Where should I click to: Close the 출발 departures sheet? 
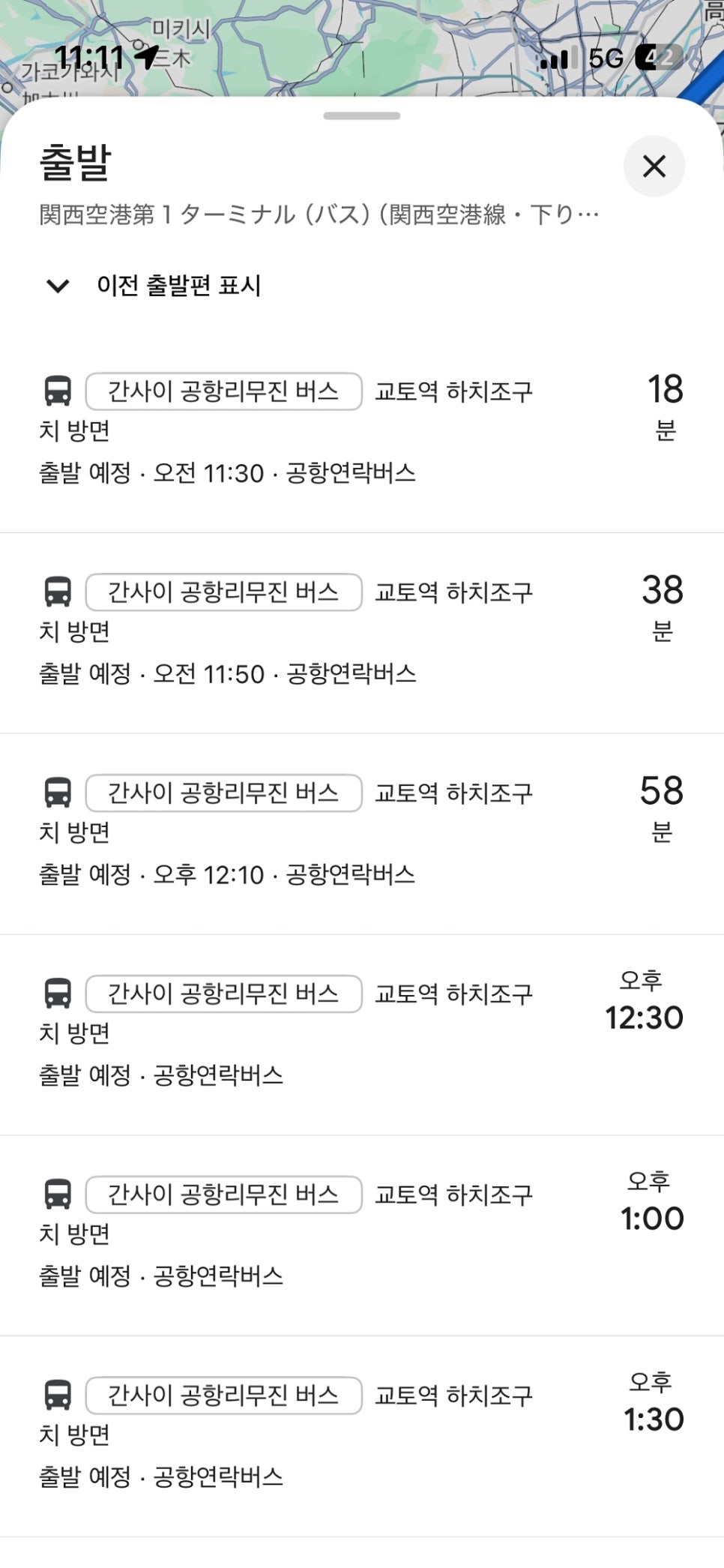[654, 166]
